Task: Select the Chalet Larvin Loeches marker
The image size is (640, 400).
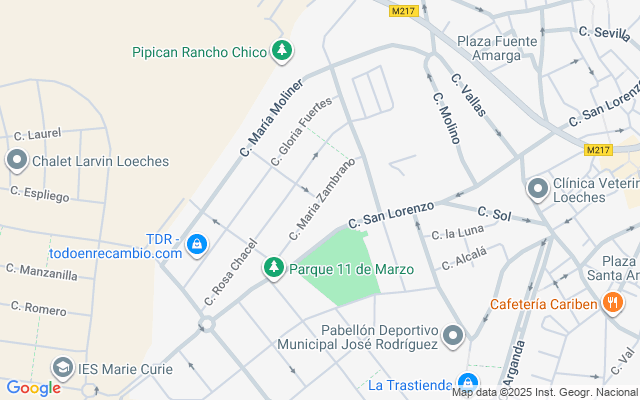Action: (16, 160)
